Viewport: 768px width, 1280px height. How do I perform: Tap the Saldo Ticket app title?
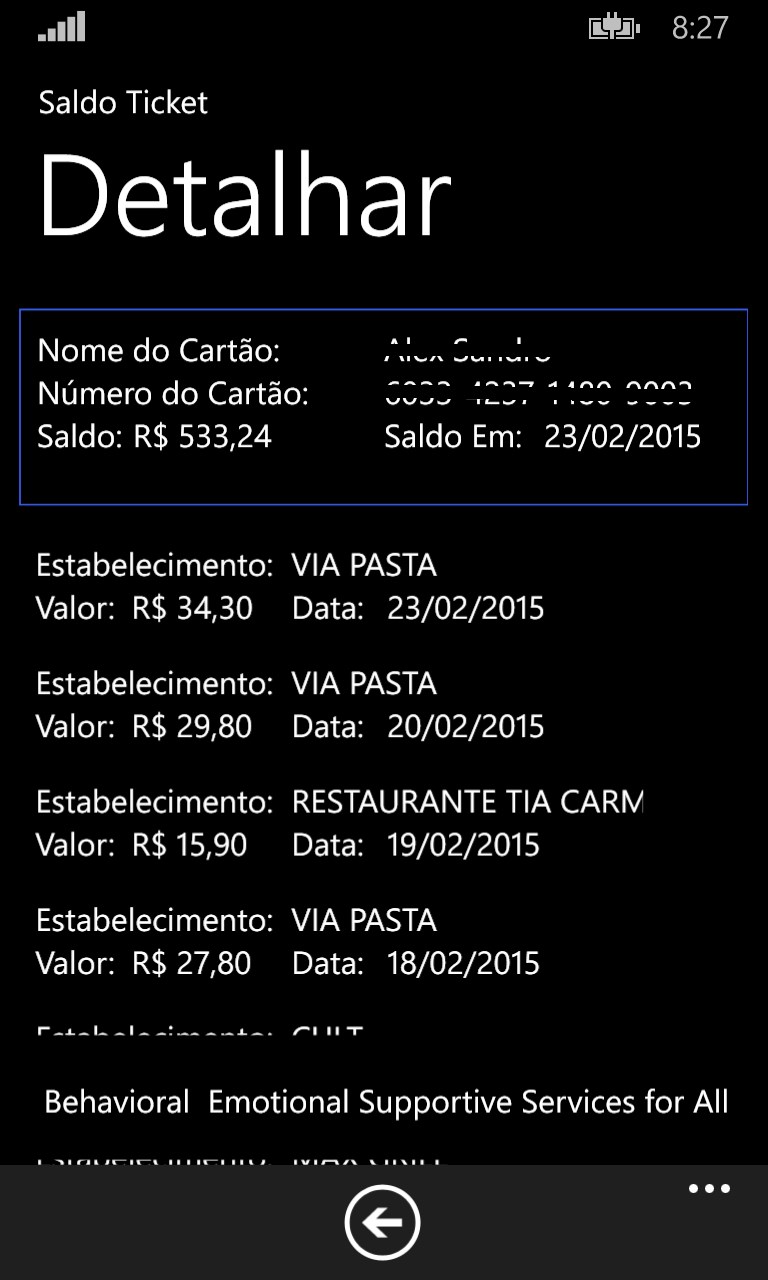coord(122,103)
